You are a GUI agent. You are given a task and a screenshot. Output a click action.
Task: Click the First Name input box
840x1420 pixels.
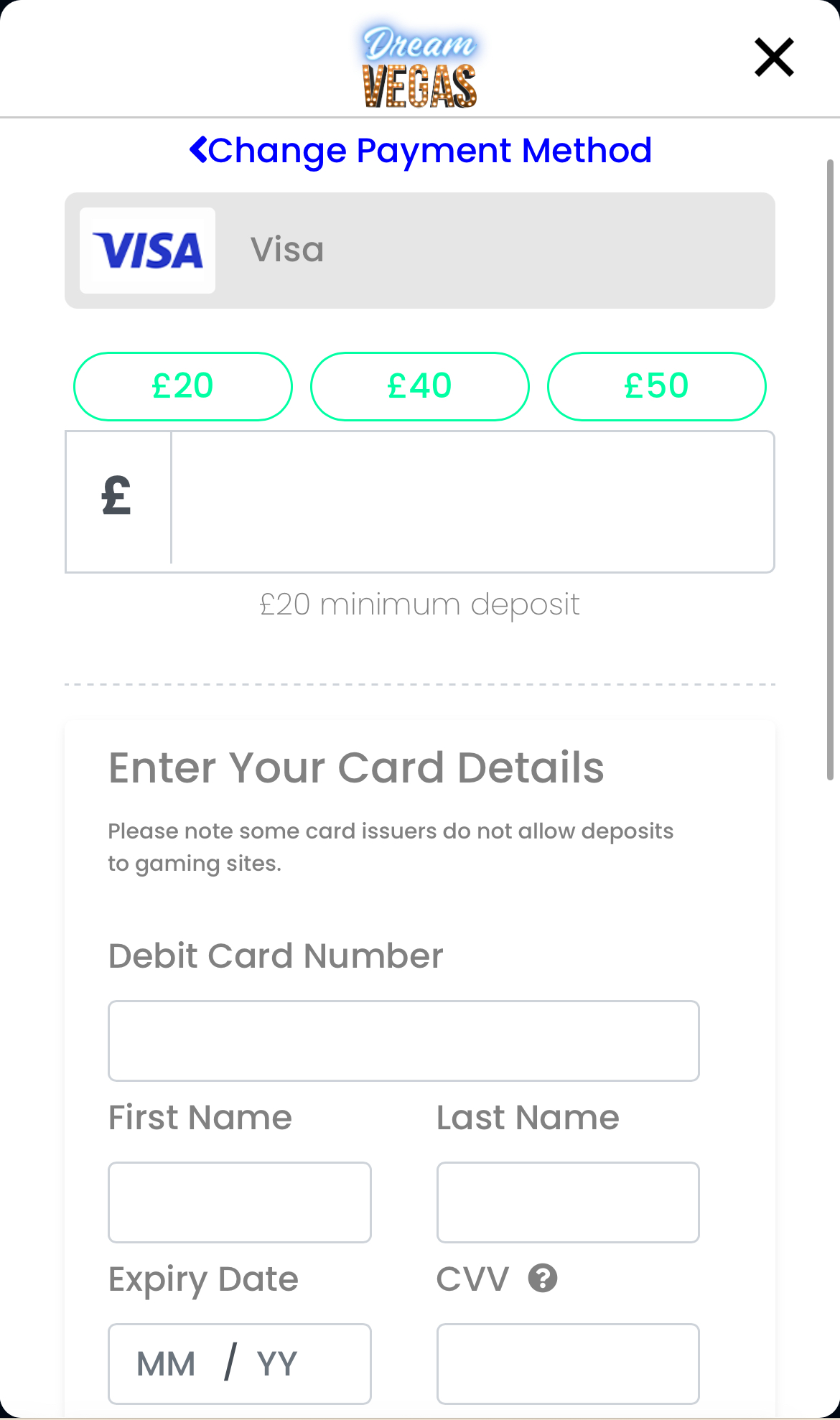tap(239, 1202)
